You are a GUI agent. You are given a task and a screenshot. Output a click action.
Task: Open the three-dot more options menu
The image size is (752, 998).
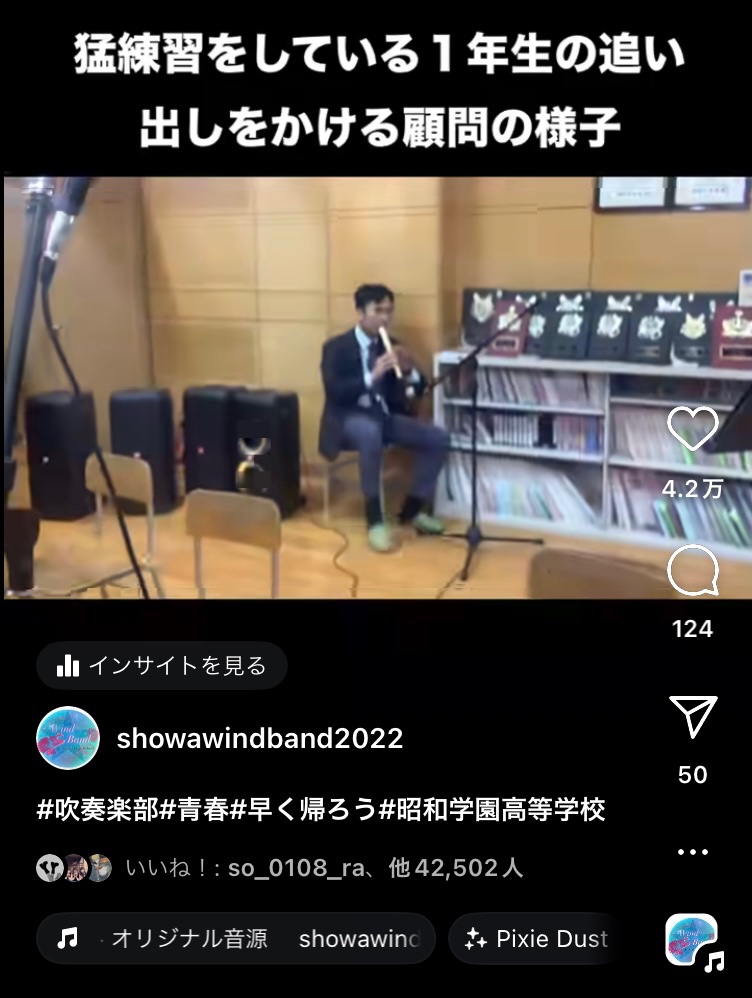pyautogui.click(x=692, y=853)
